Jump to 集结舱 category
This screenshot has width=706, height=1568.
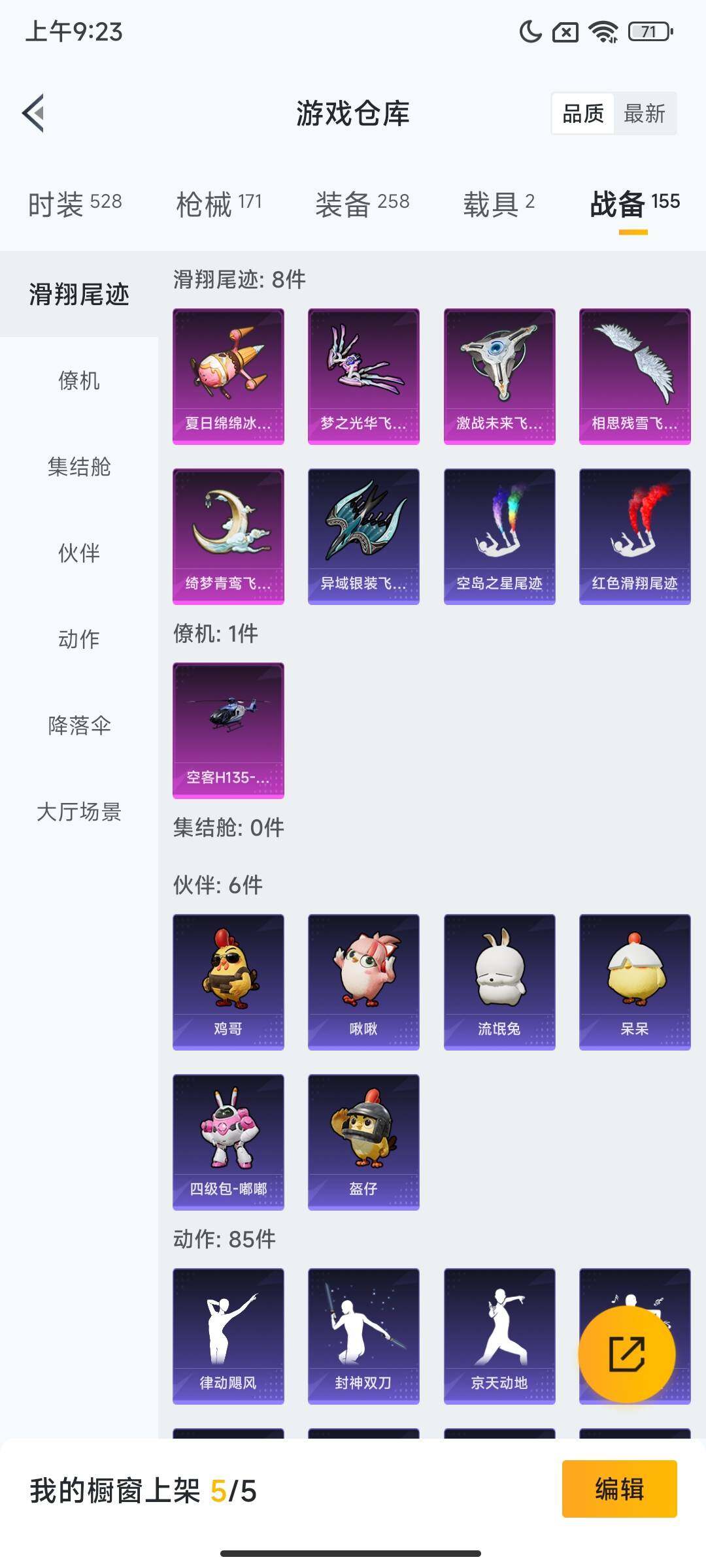[x=79, y=466]
